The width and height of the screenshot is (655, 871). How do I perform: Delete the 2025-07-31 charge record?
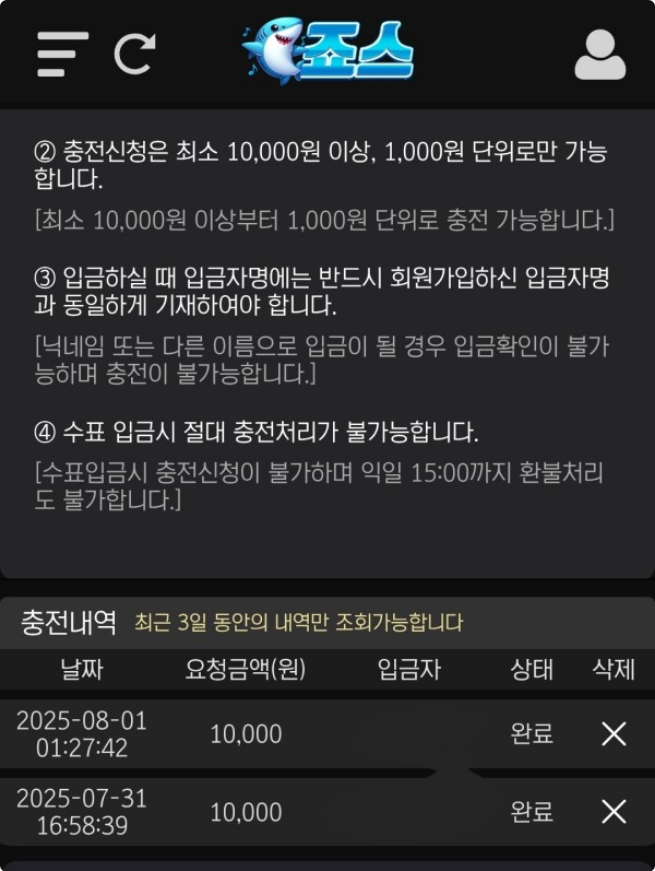613,811
